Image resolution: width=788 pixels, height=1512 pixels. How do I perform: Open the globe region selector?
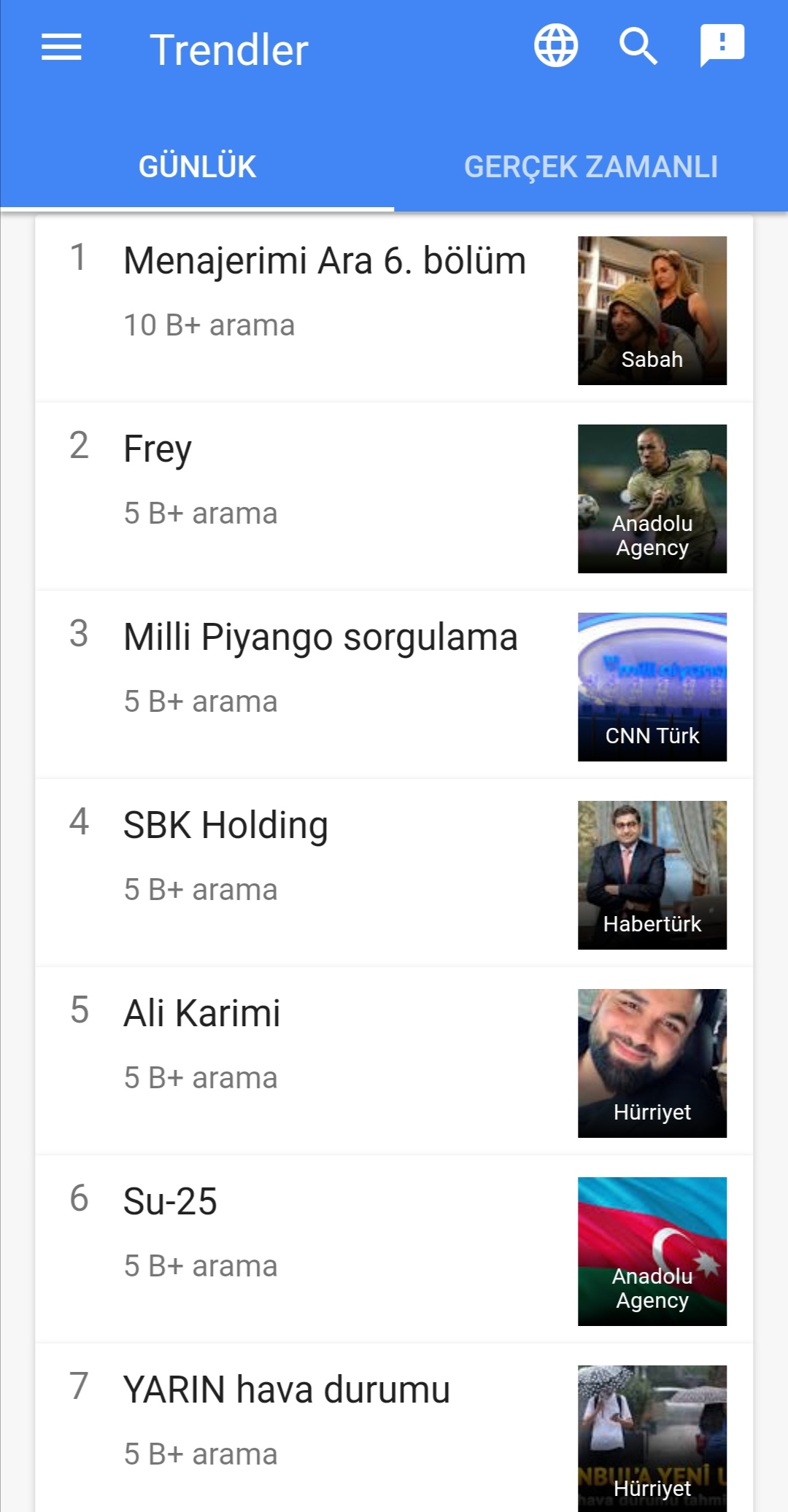556,46
